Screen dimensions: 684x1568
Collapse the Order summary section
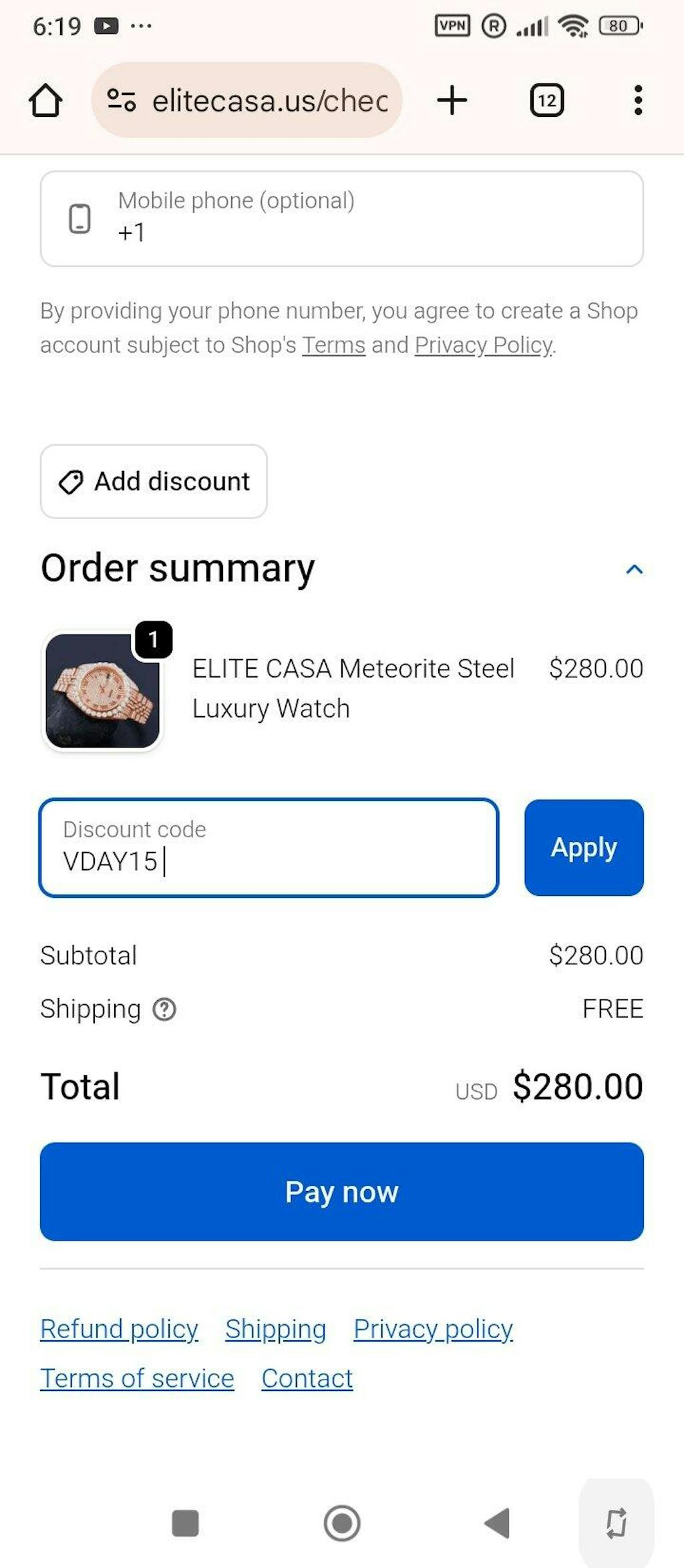click(x=634, y=569)
